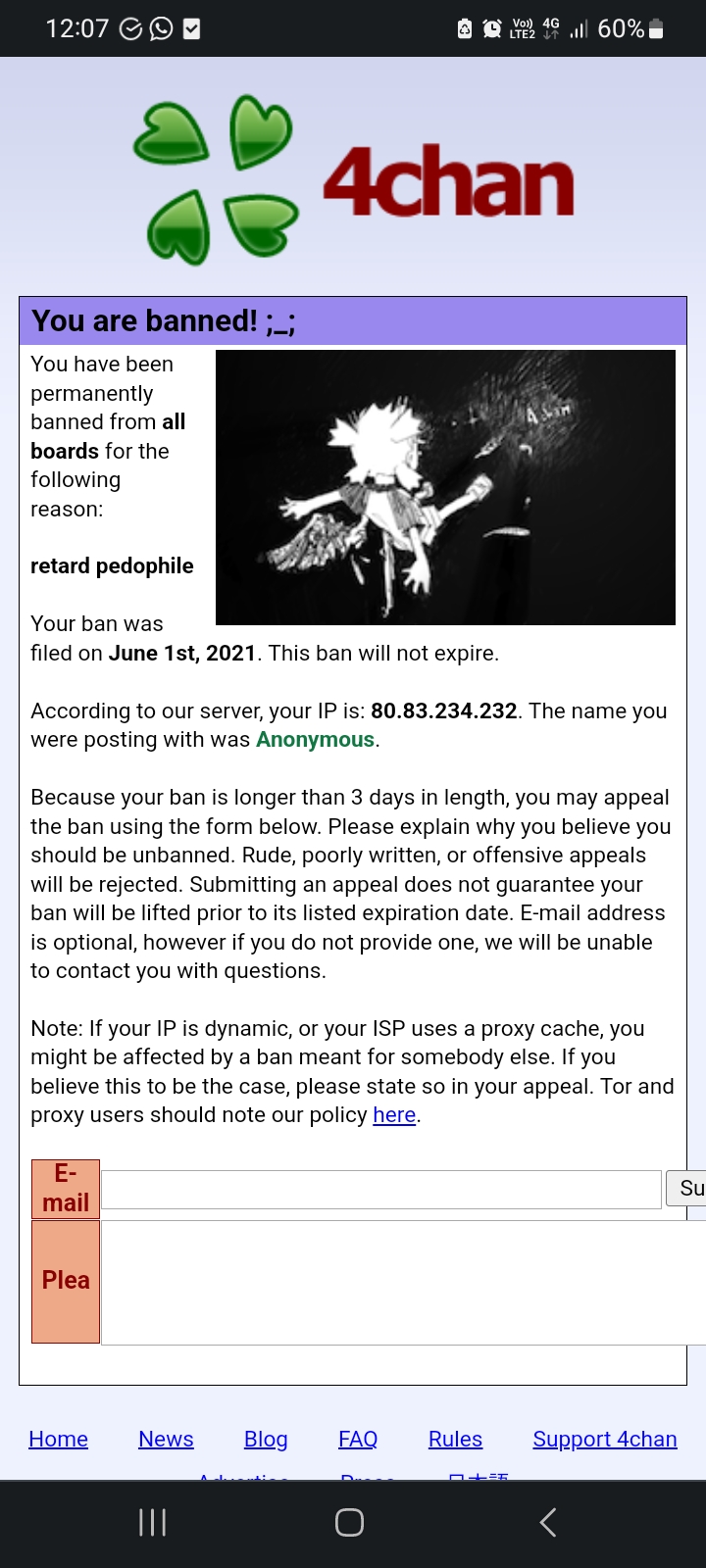The height and width of the screenshot is (1568, 706).
Task: Go to the News page
Action: [166, 1439]
